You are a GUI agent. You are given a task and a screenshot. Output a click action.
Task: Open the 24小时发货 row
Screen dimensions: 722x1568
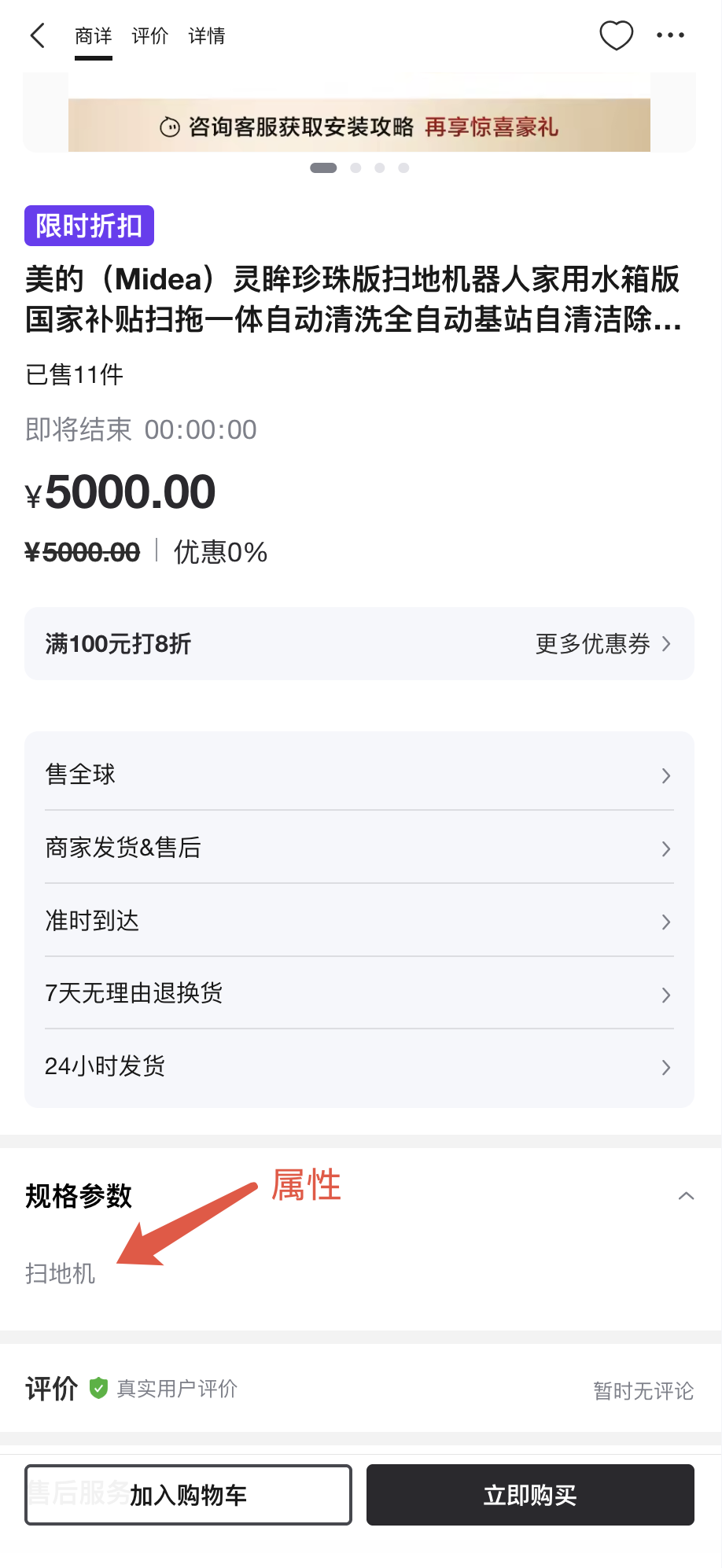(359, 1066)
